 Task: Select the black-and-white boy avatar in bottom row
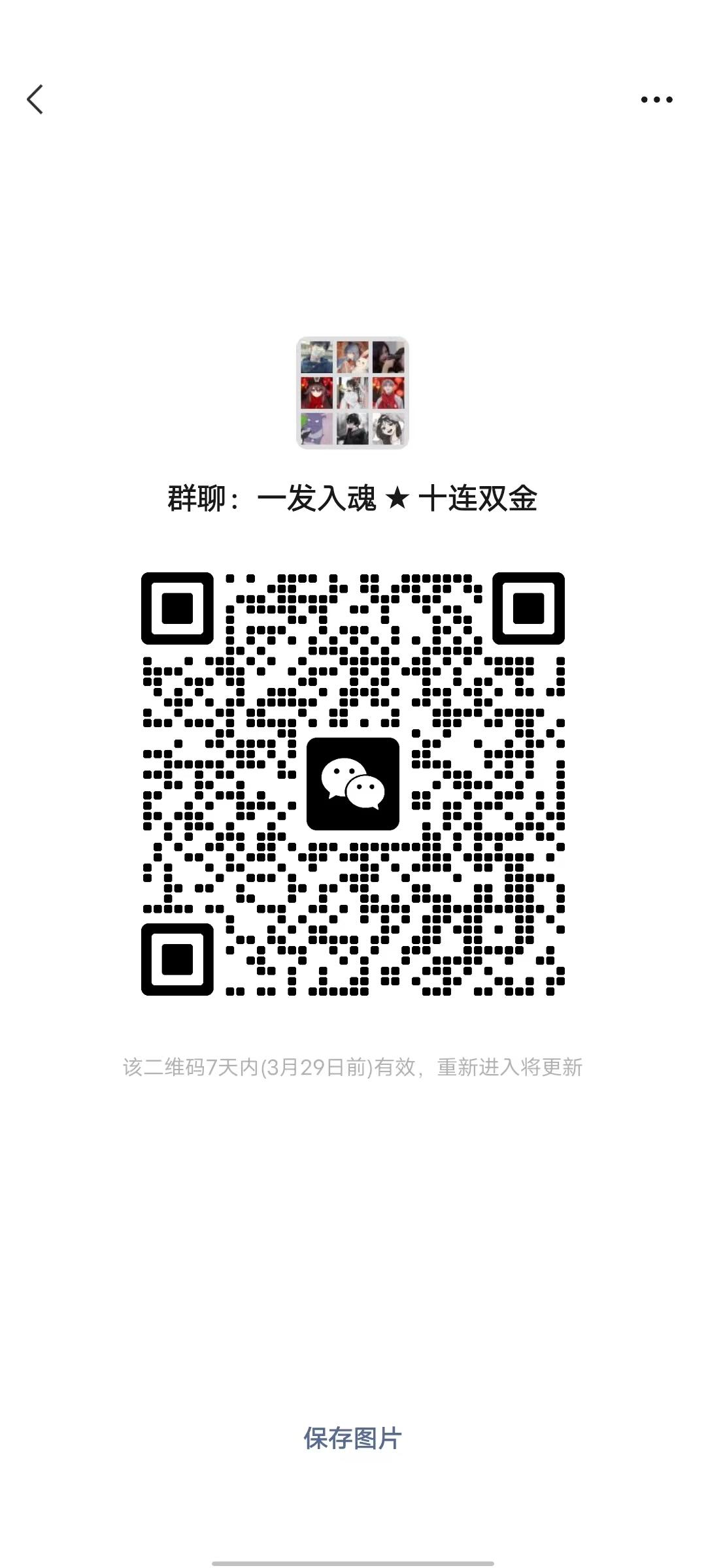353,429
